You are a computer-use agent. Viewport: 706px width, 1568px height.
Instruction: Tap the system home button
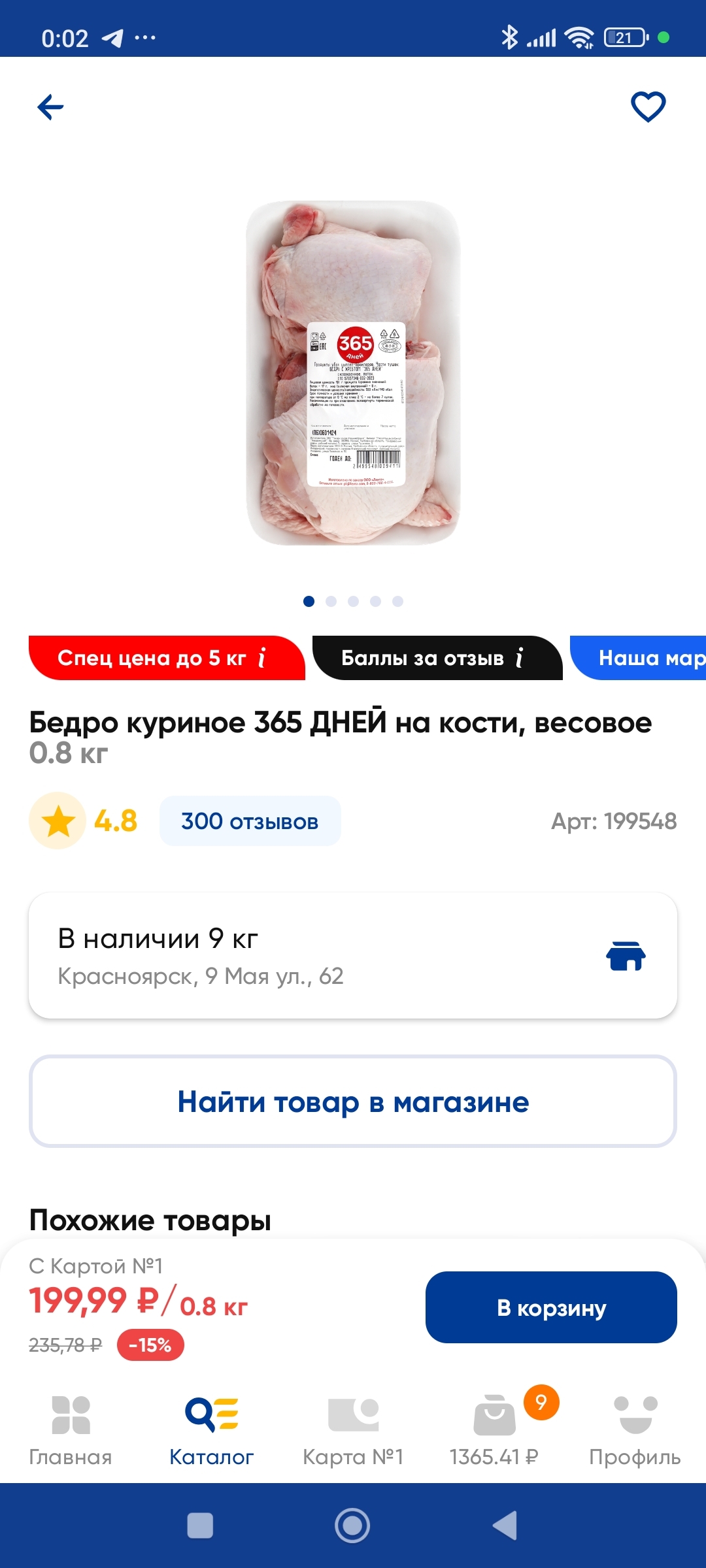pyautogui.click(x=352, y=1526)
